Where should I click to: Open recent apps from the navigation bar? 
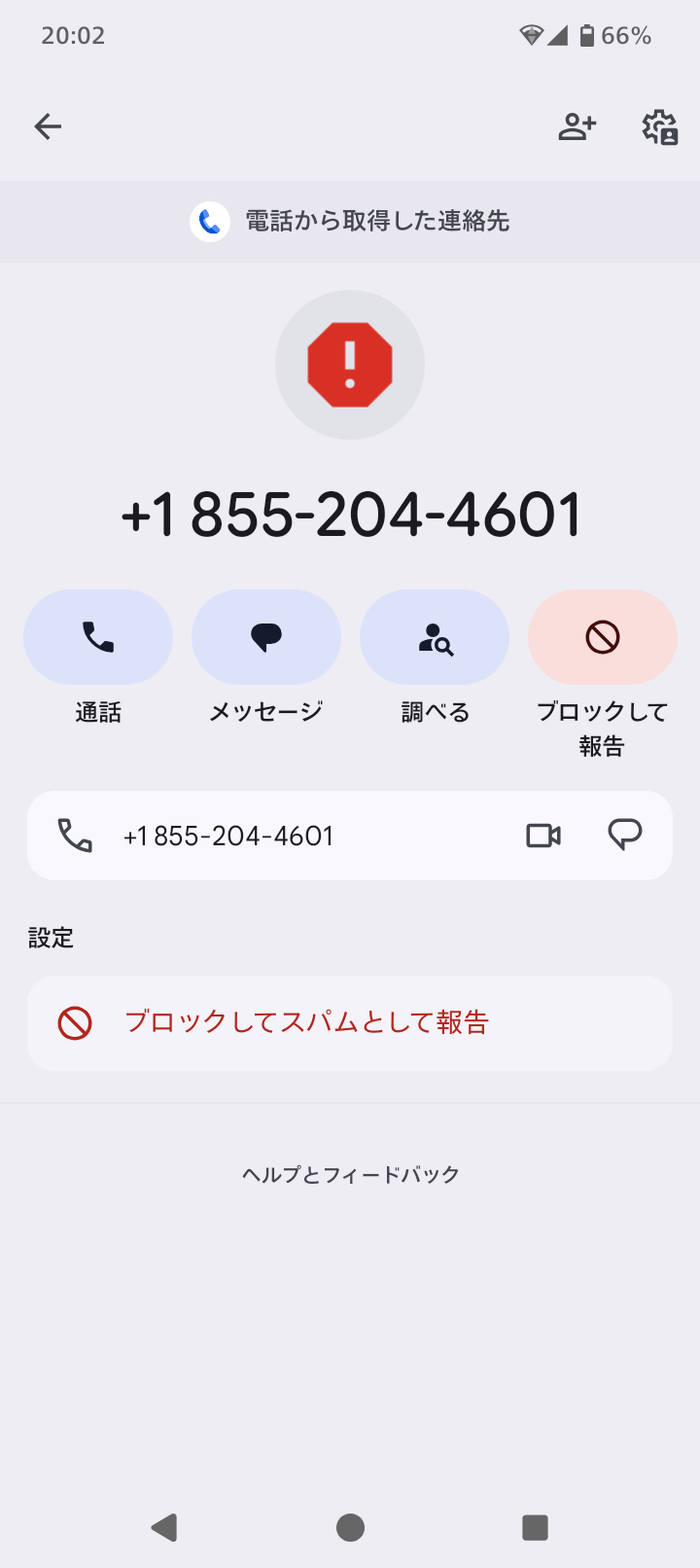(x=535, y=1527)
